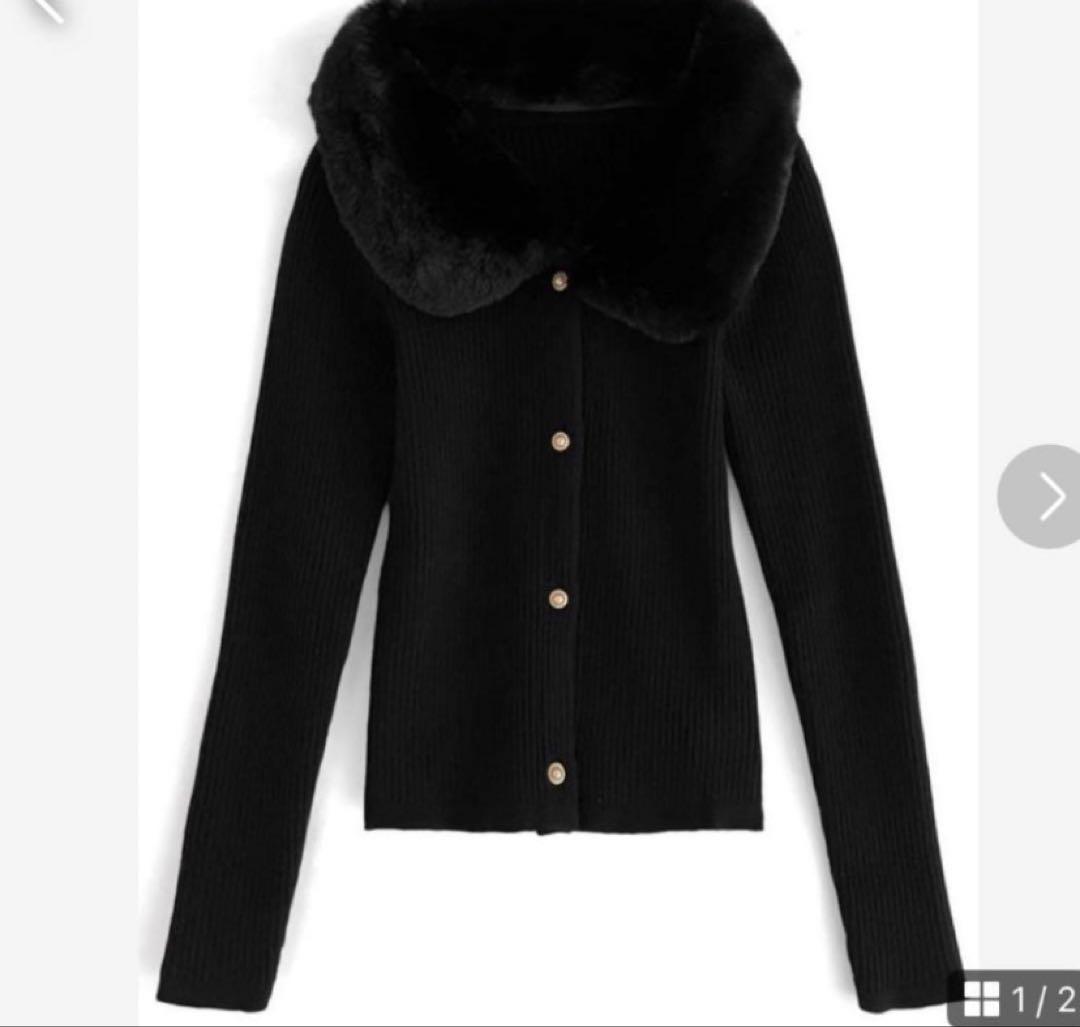Go to the next product photo
This screenshot has width=1080, height=1027.
click(x=1041, y=496)
